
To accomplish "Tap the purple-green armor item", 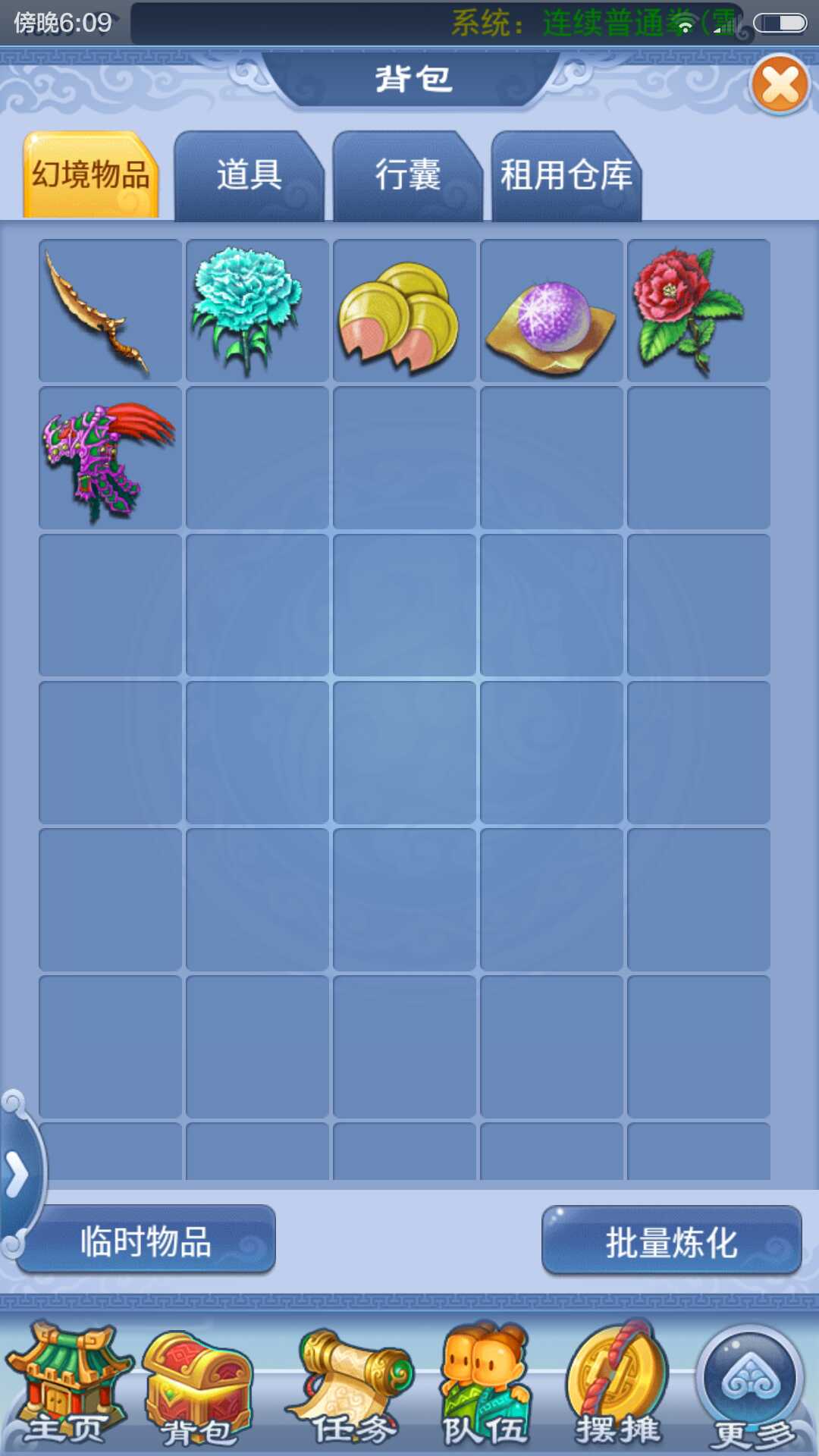I will tap(110, 458).
